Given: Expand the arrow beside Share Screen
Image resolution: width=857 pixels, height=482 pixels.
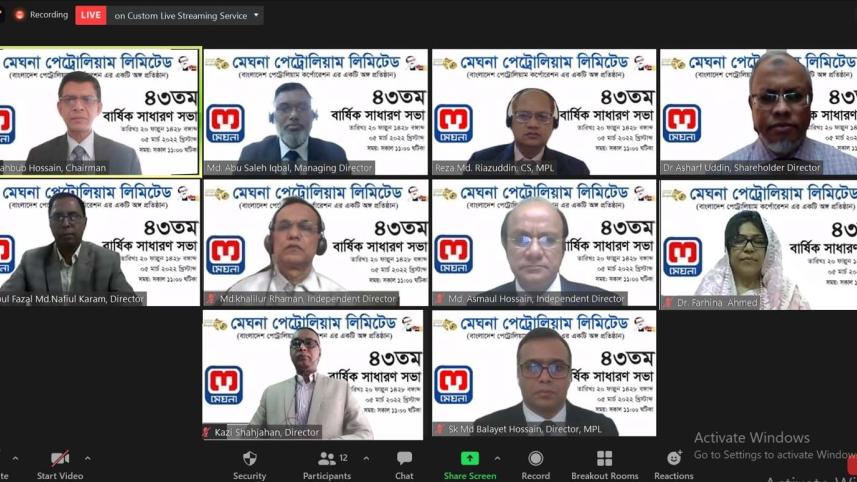Looking at the screenshot, I should tap(497, 458).
